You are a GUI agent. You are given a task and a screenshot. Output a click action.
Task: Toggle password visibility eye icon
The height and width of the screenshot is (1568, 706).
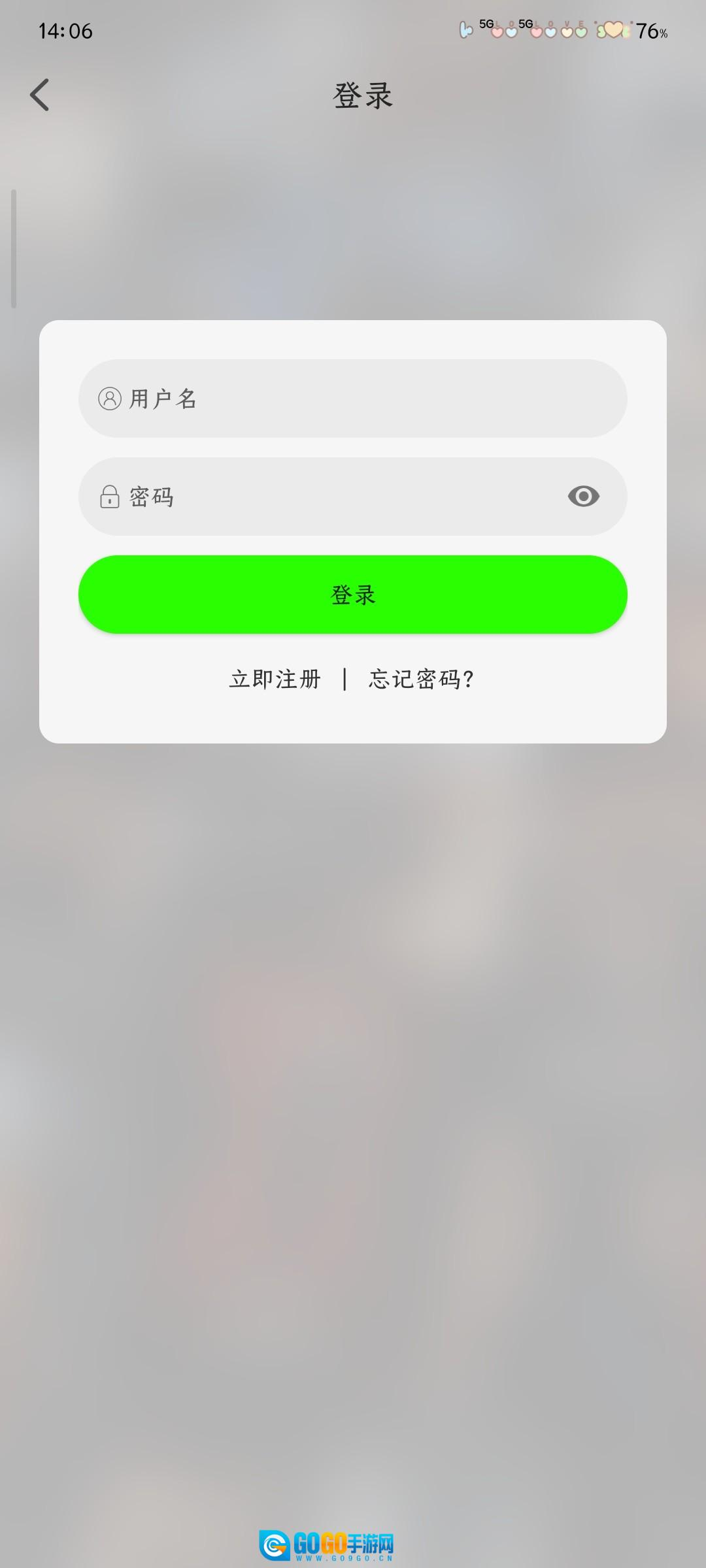(x=583, y=497)
